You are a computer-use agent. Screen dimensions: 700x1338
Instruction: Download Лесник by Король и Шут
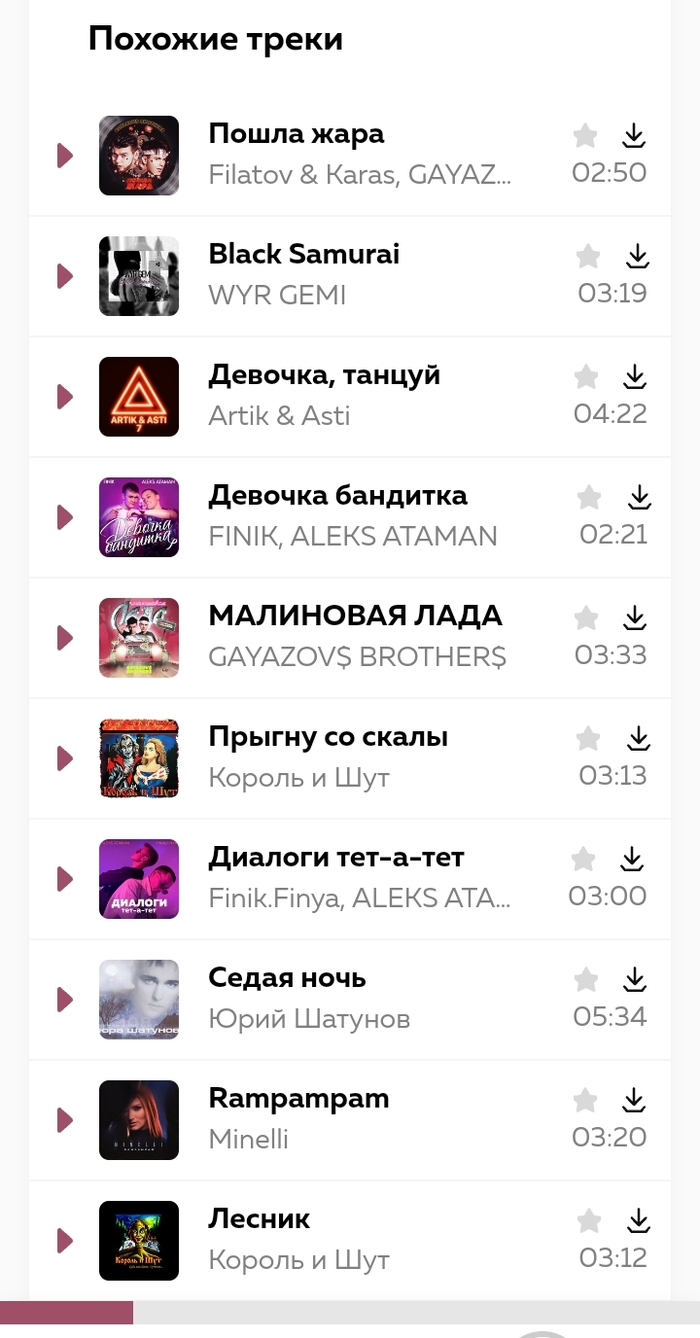[x=638, y=1220]
